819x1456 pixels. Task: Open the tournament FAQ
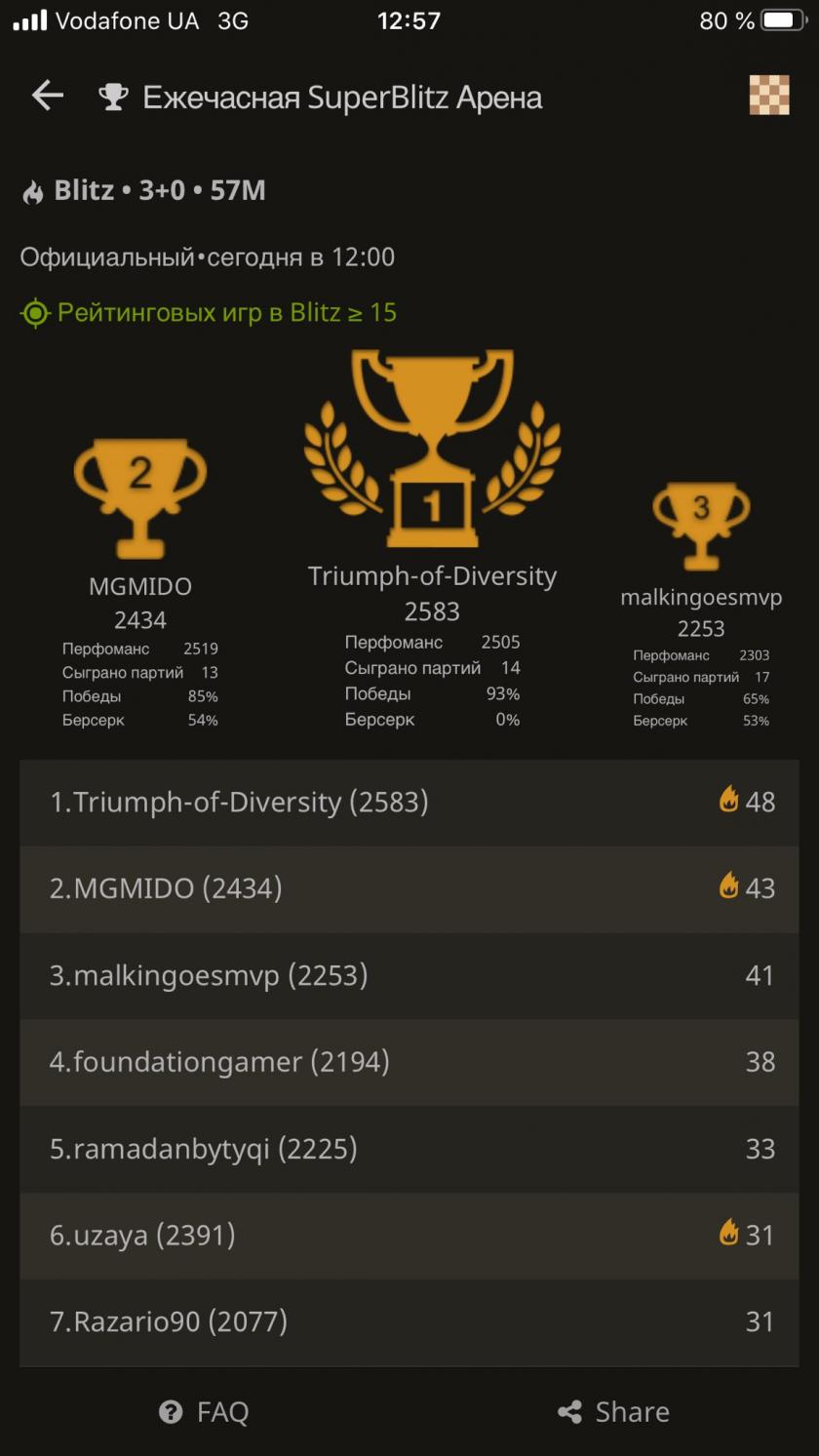point(205,1411)
